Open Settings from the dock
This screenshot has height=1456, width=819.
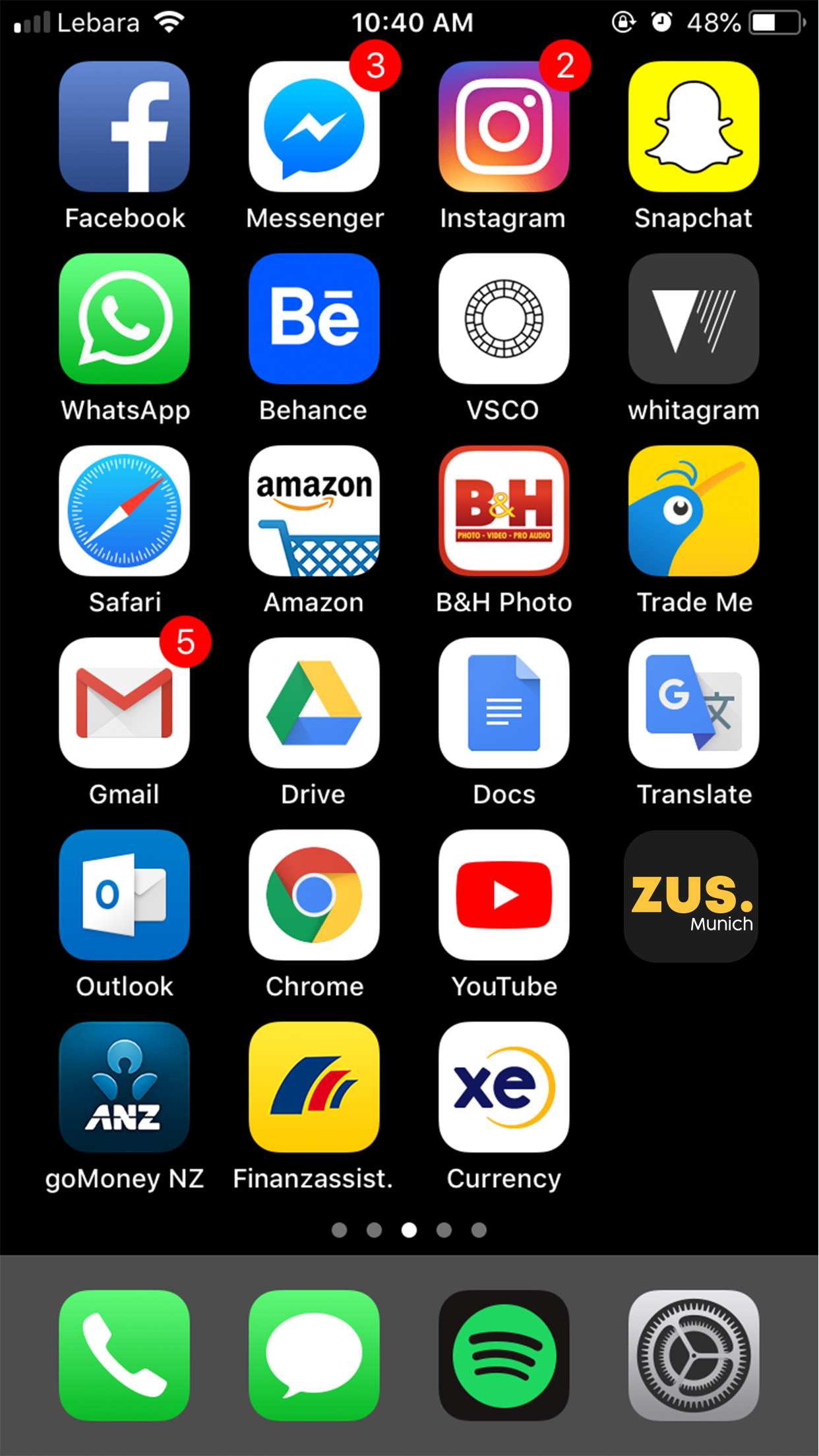[694, 1355]
